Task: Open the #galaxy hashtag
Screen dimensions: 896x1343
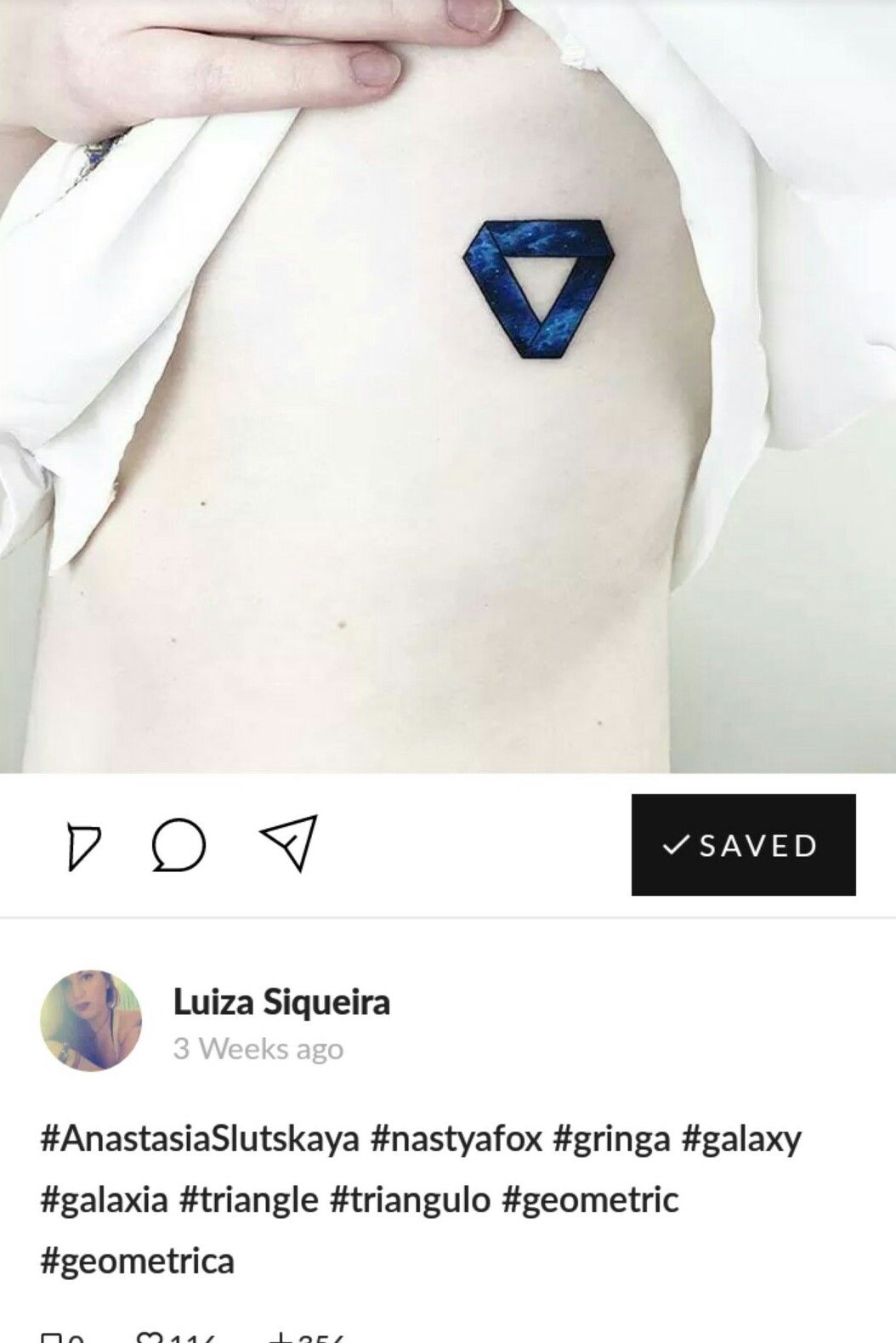Action: 741,1139
